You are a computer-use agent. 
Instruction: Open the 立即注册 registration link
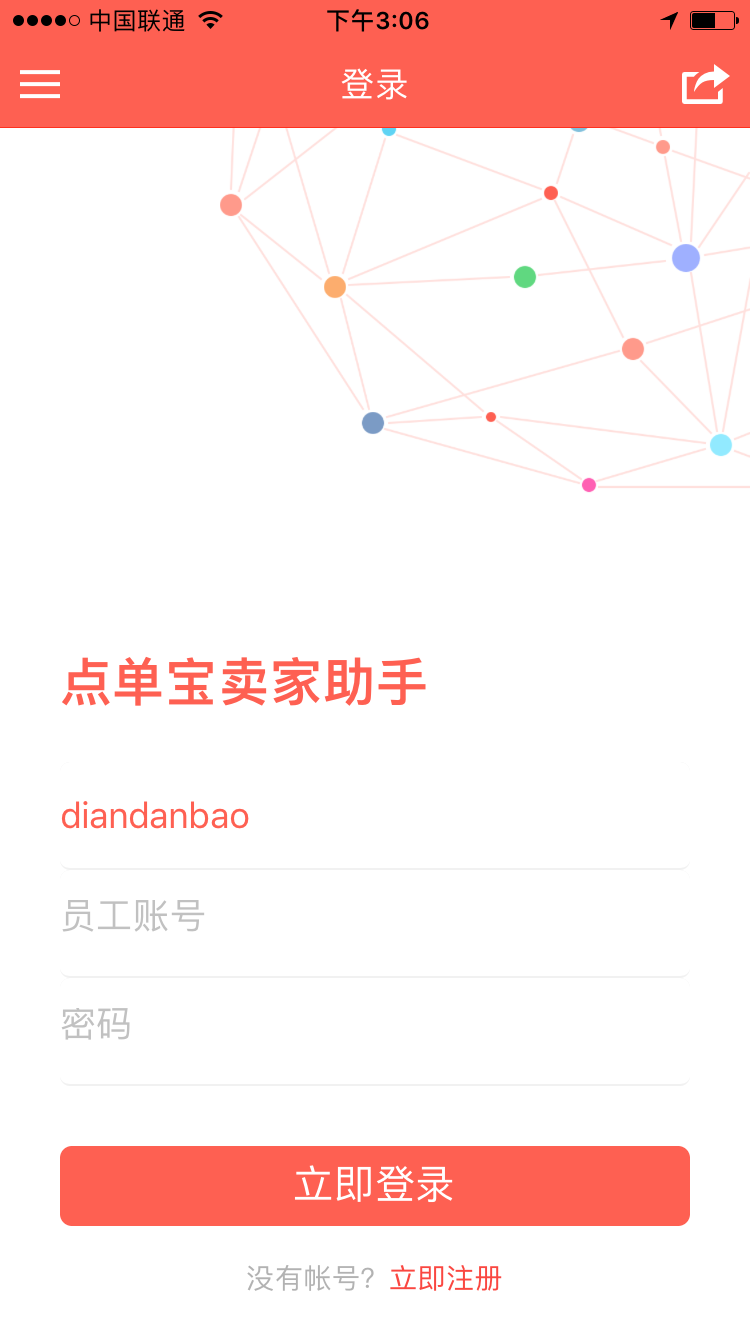446,1278
